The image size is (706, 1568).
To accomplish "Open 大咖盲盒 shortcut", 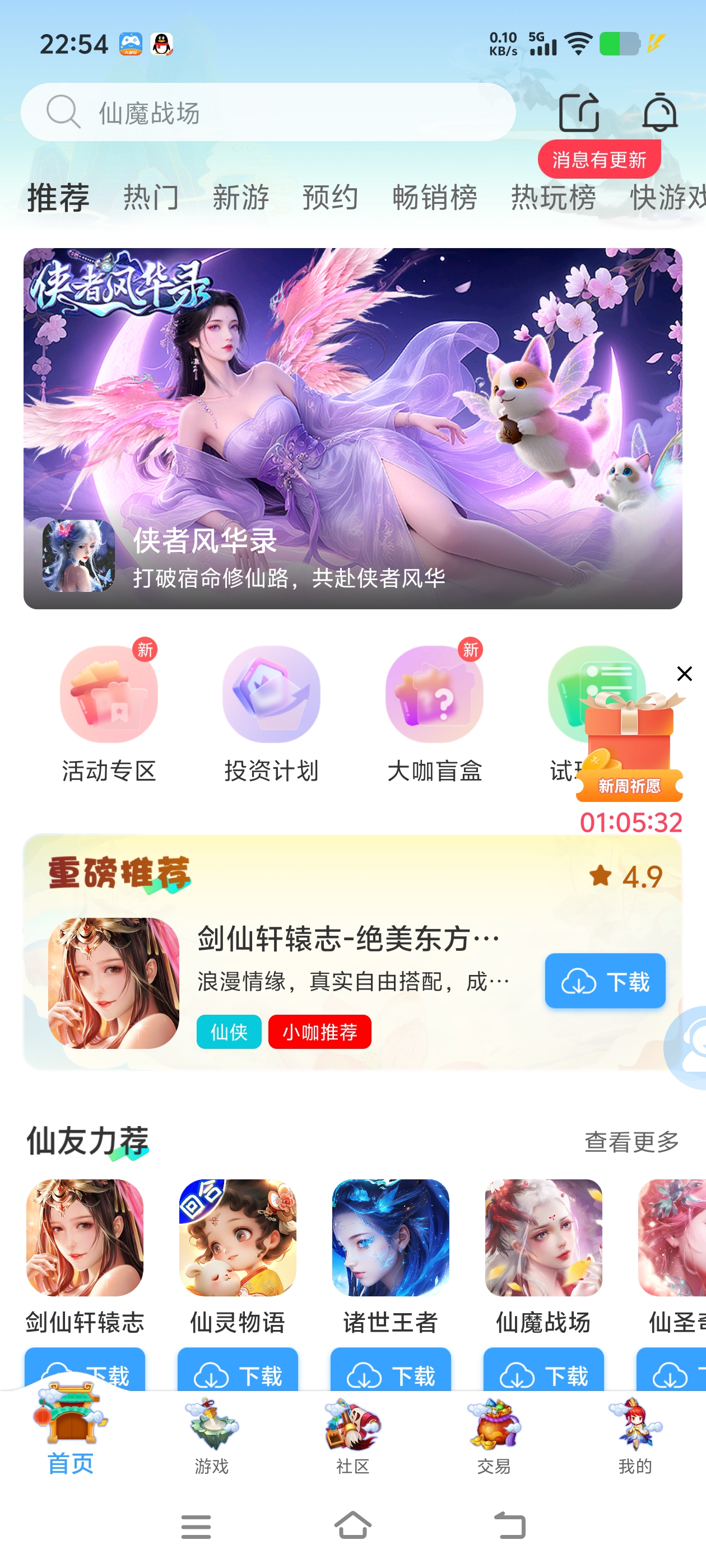I will [x=434, y=713].
